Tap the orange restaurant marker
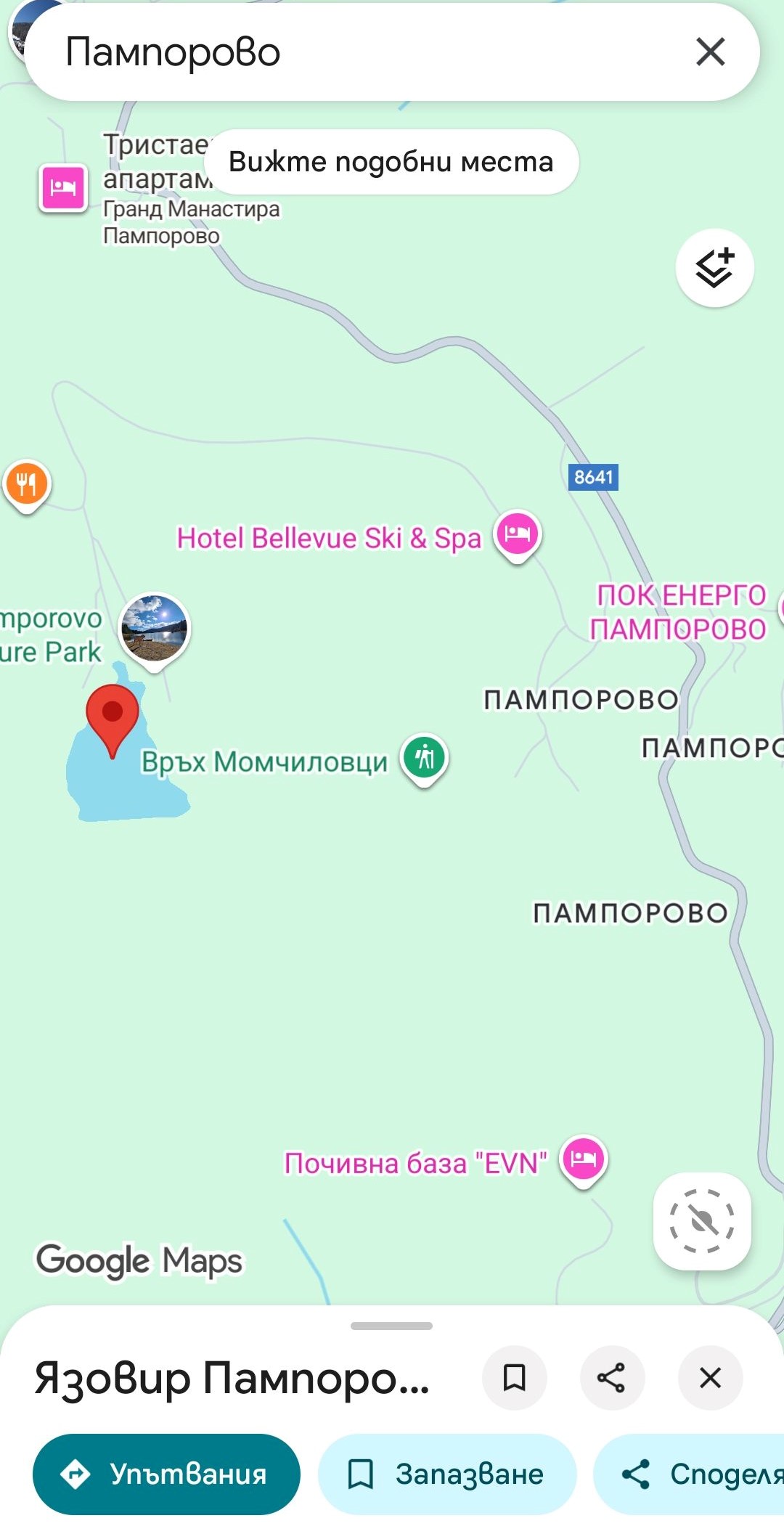784x1526 pixels. pyautogui.click(x=27, y=483)
